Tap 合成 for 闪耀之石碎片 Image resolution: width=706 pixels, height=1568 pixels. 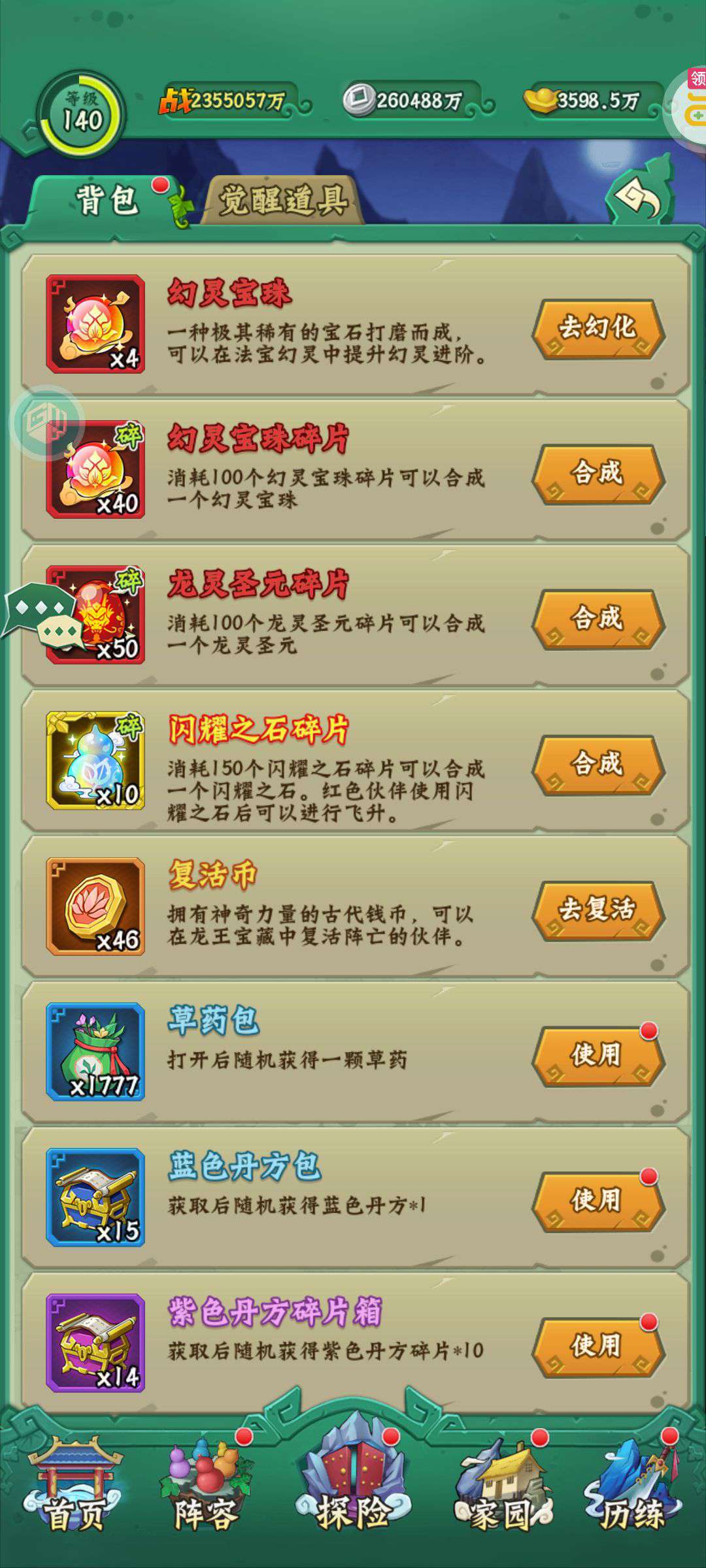pyautogui.click(x=597, y=764)
